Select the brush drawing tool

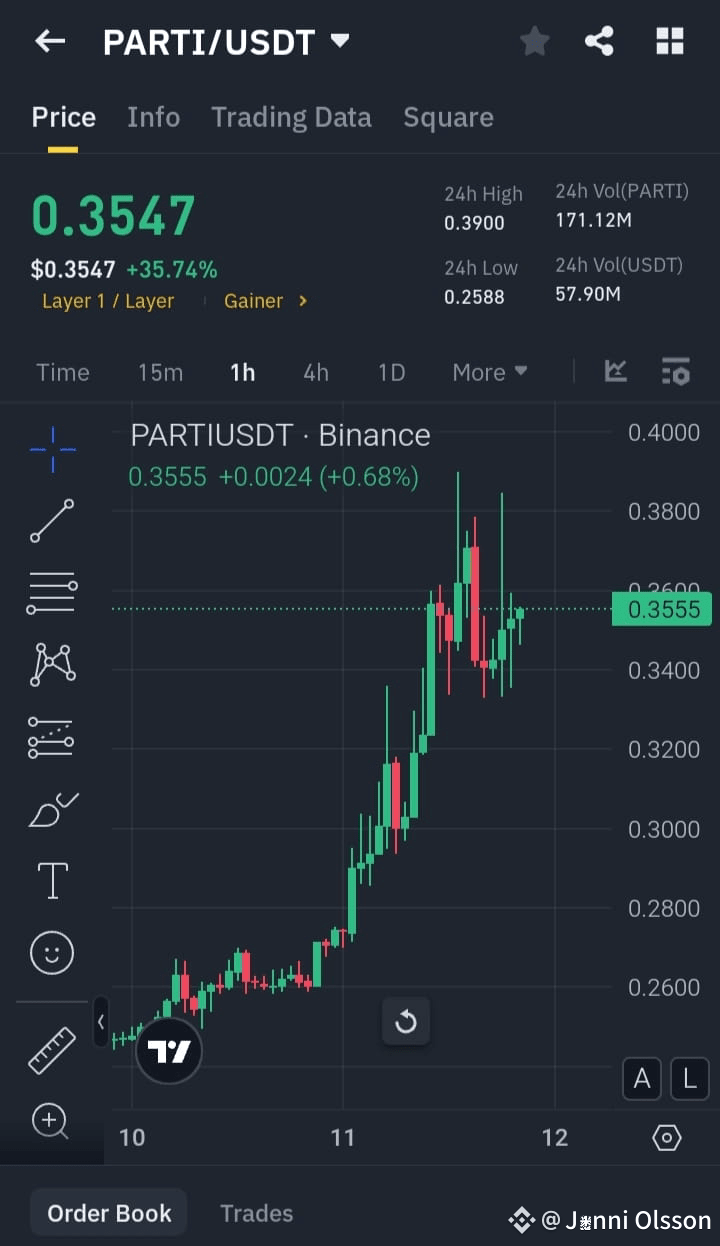(51, 809)
